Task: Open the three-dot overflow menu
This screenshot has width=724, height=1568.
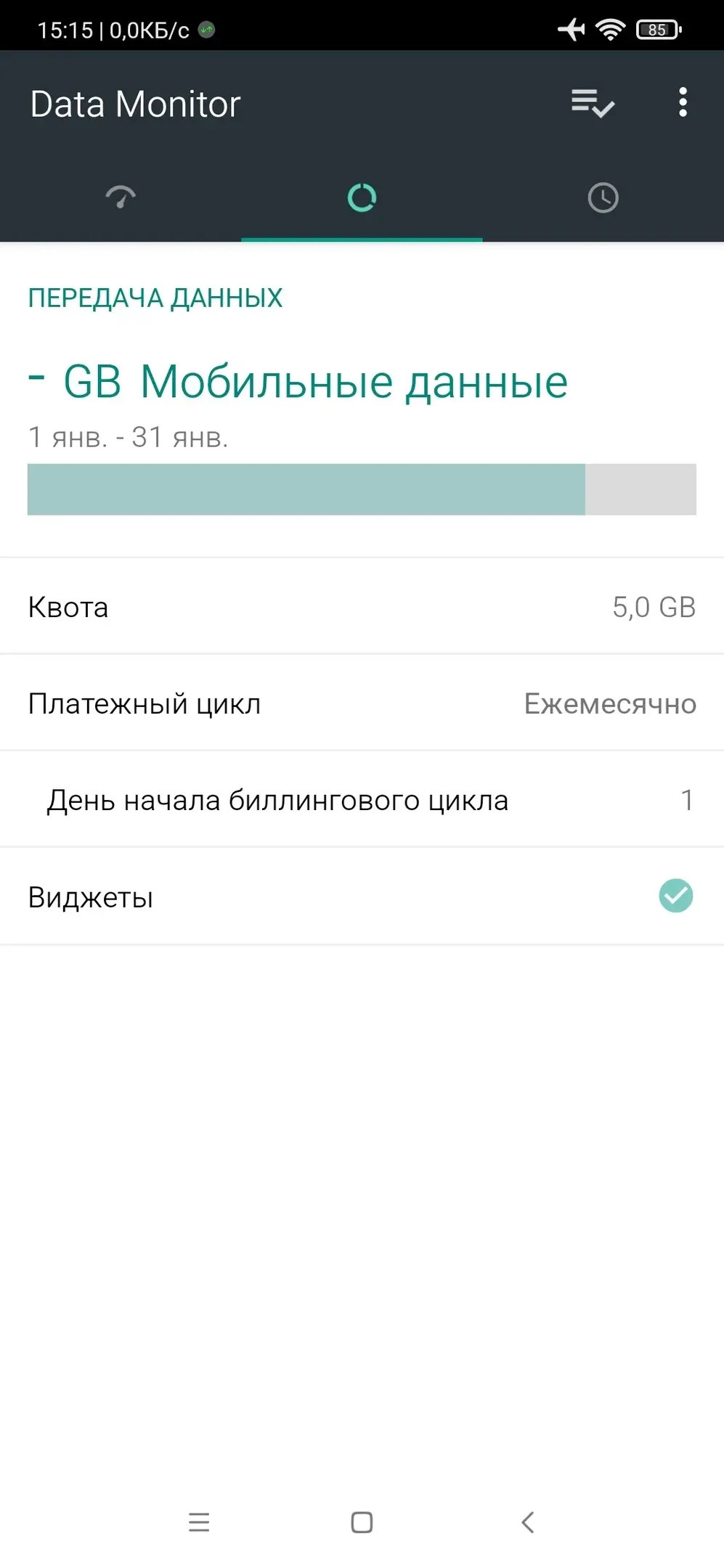Action: [682, 103]
